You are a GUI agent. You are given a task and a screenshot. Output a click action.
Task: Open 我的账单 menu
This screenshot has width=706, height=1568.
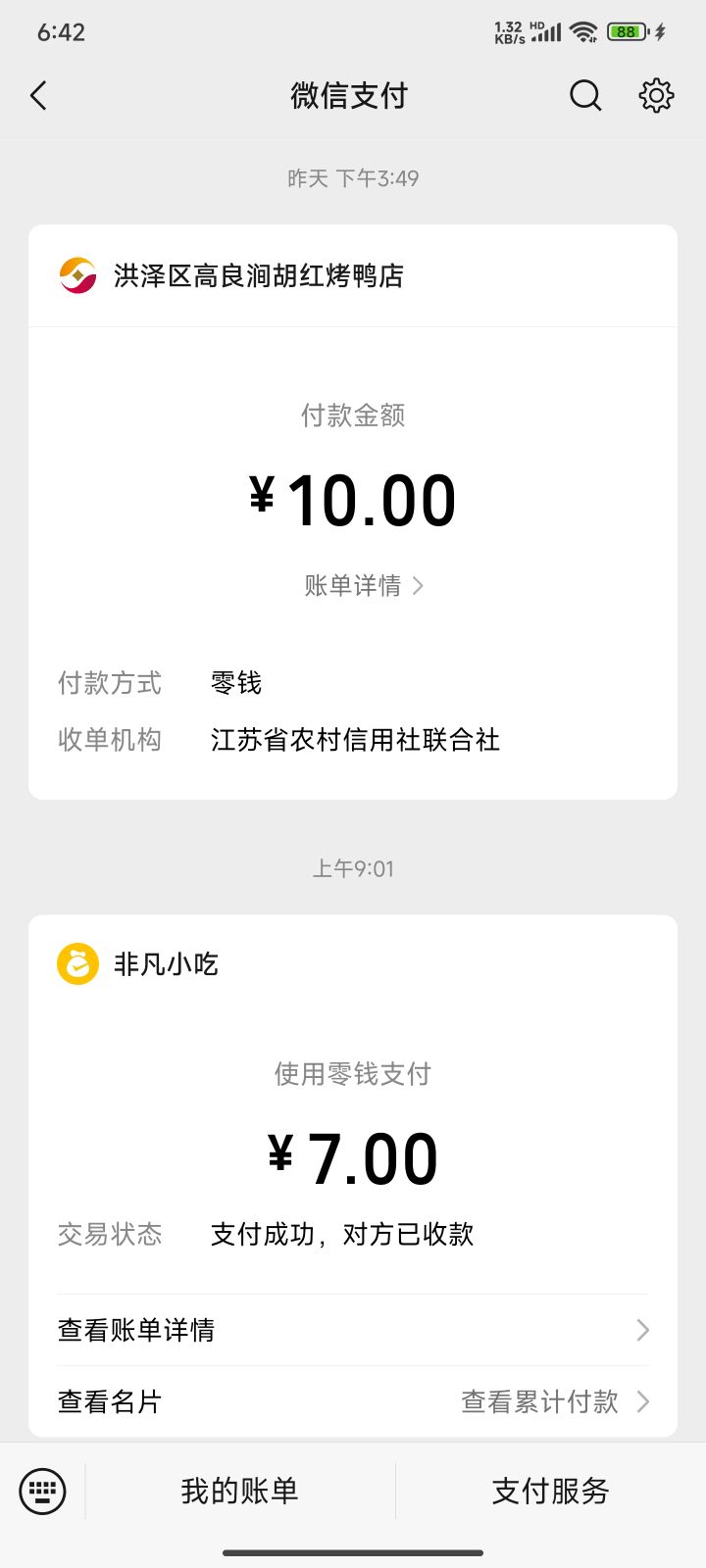(240, 1492)
